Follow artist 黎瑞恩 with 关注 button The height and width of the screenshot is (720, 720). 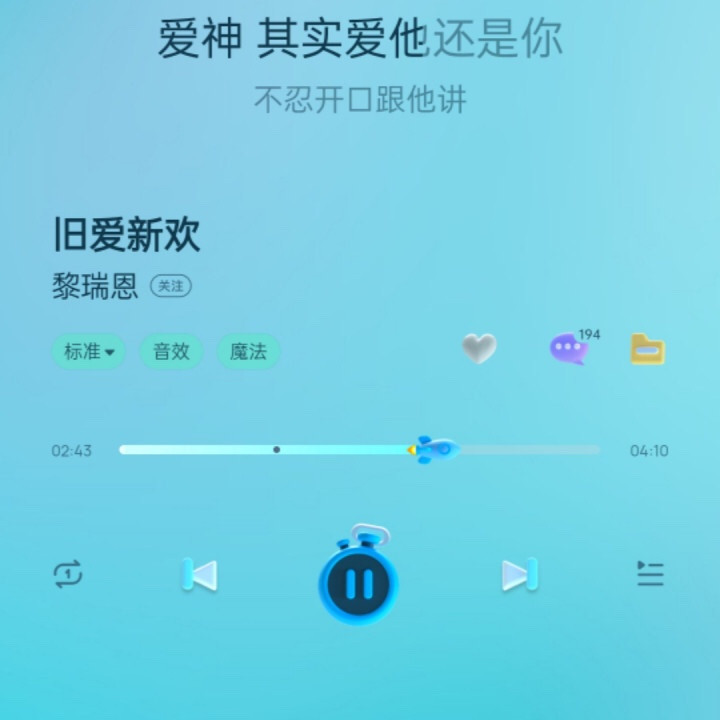(x=171, y=286)
